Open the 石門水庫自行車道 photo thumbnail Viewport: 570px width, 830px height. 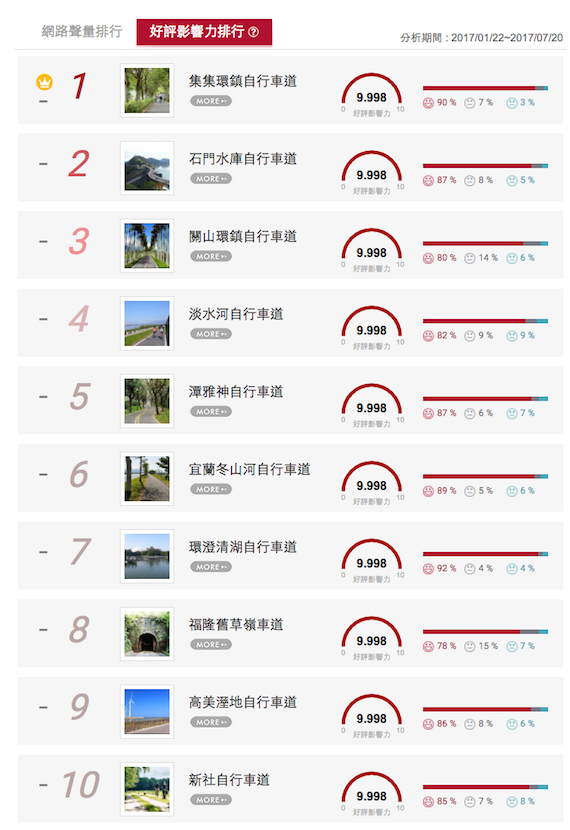147,168
